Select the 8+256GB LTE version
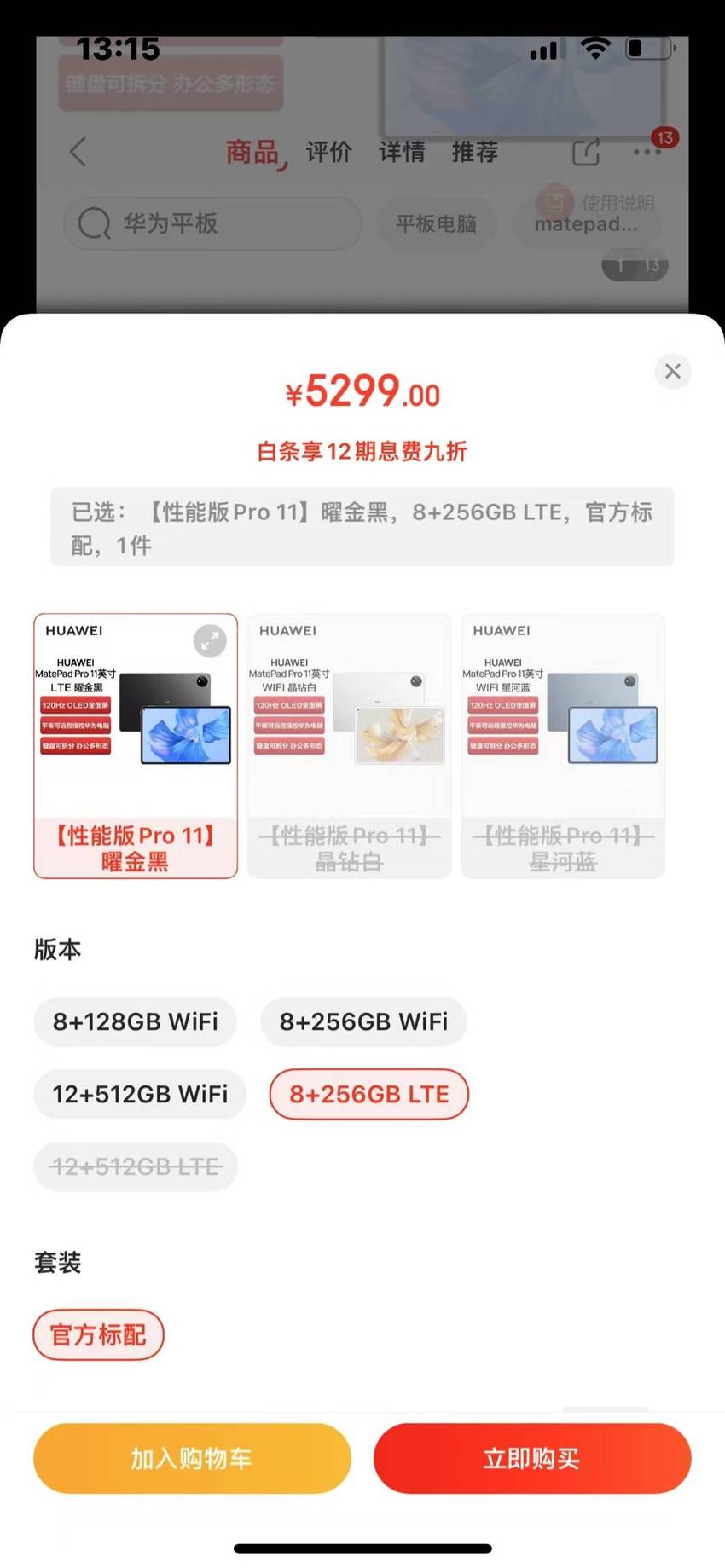The width and height of the screenshot is (725, 1568). click(x=369, y=1094)
